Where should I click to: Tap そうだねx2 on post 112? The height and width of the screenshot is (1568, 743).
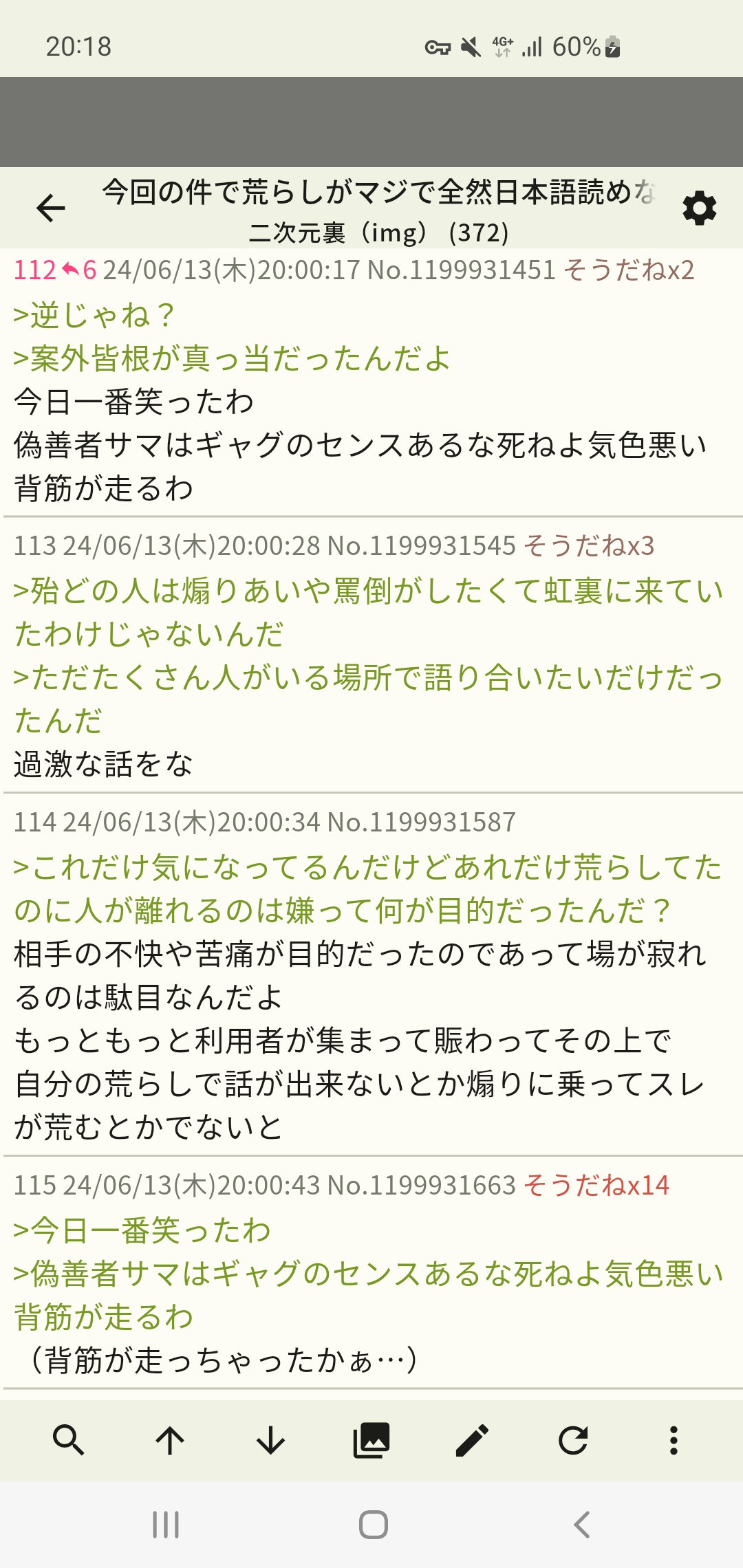(x=629, y=270)
